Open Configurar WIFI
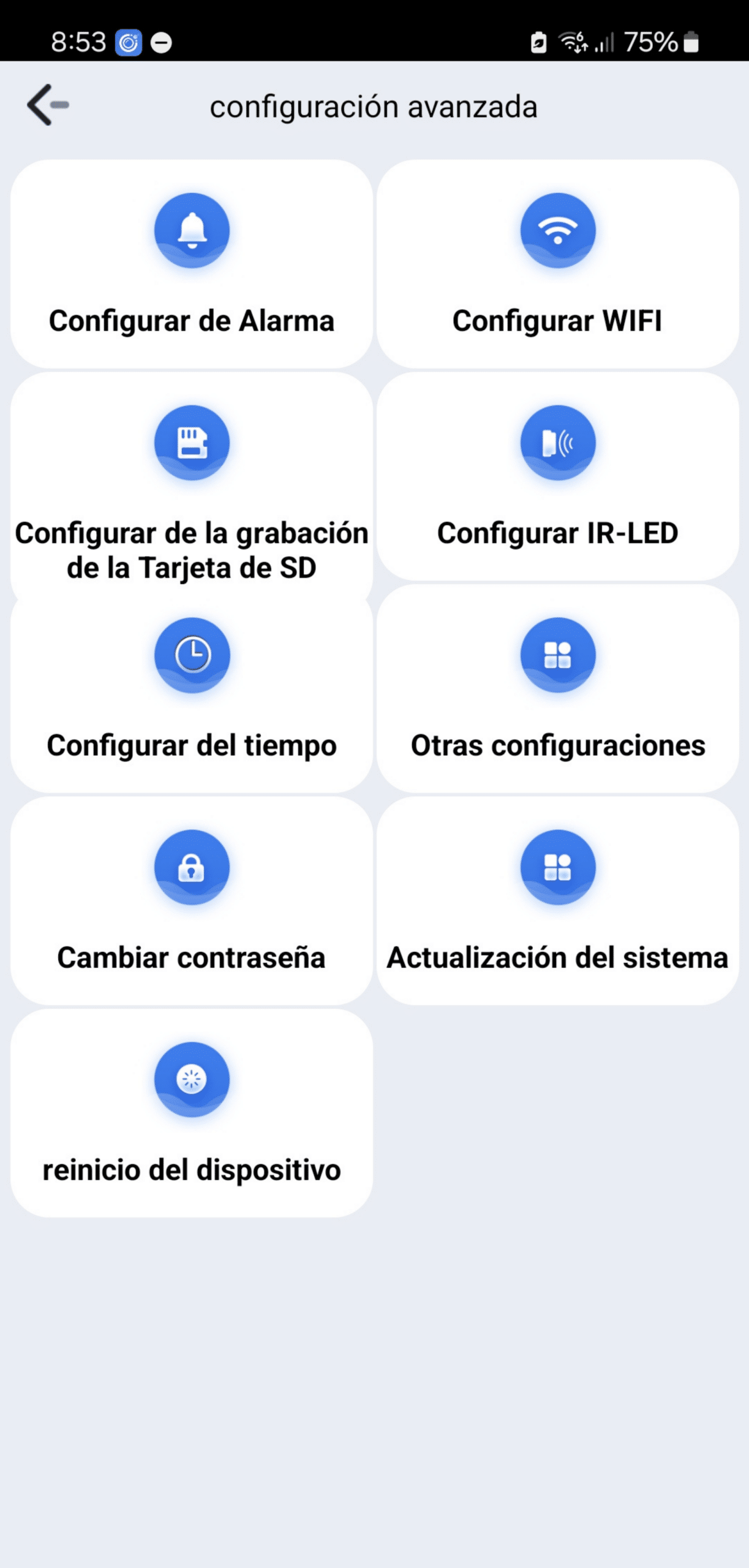749x1568 pixels. 558,263
